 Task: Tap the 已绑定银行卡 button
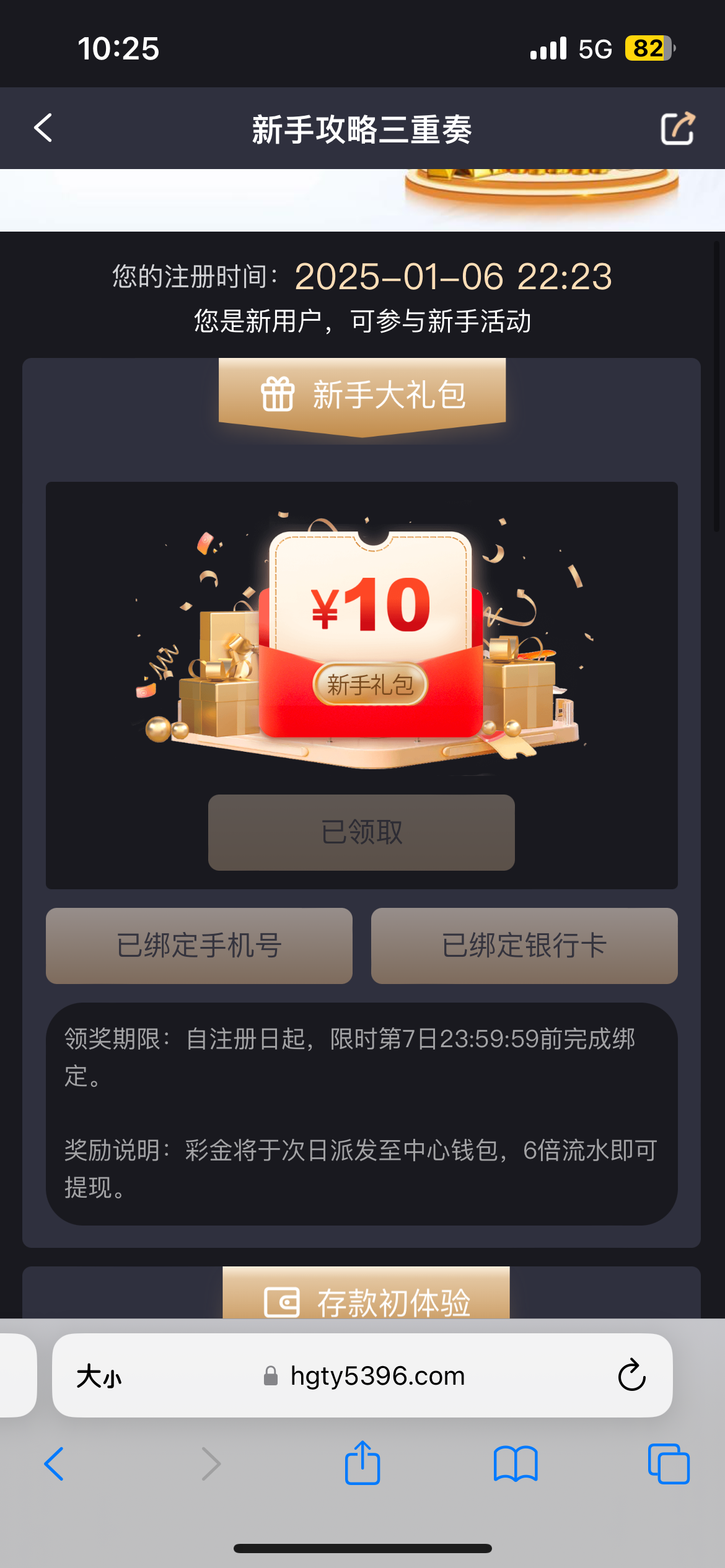[524, 946]
